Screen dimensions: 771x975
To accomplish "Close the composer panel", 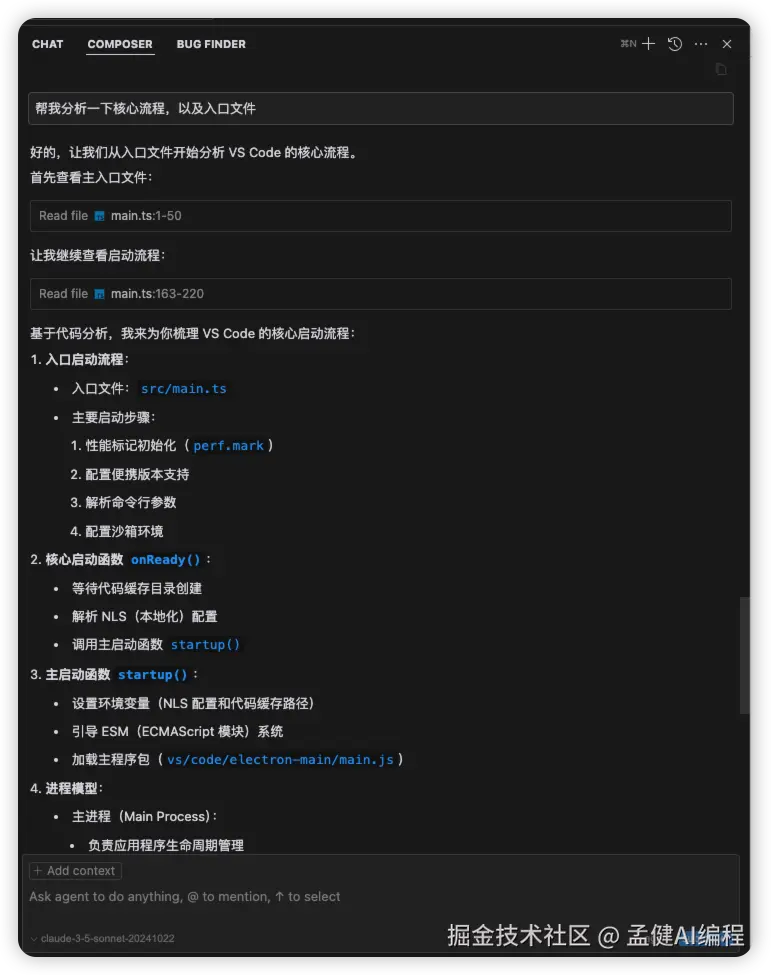I will point(727,44).
